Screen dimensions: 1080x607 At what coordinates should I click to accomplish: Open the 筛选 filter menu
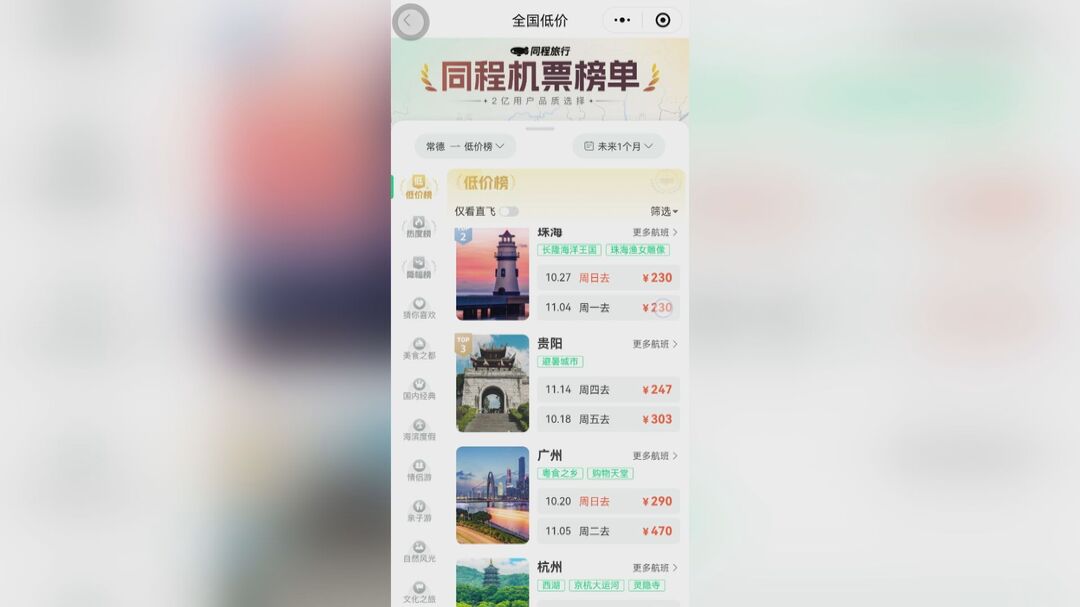pos(664,211)
